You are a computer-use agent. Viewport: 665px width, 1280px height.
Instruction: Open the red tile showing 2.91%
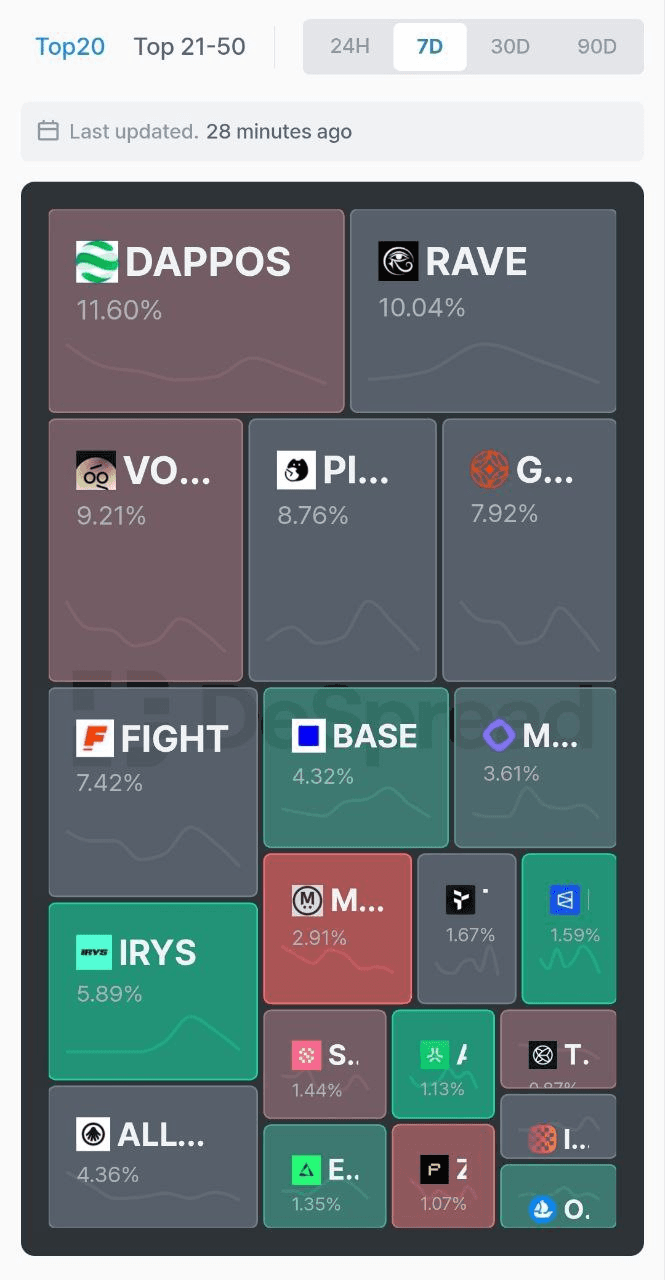click(337, 927)
